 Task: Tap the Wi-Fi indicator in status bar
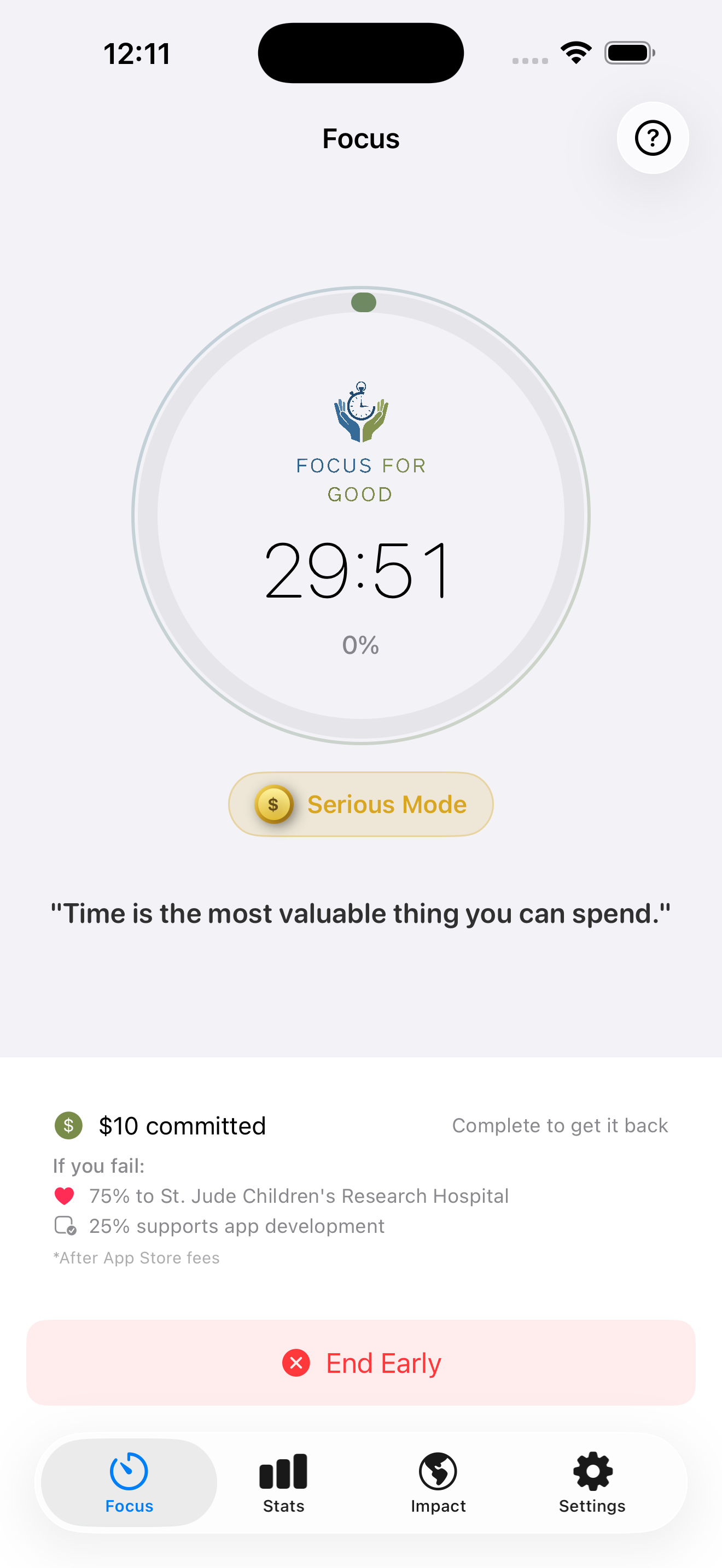tap(575, 52)
